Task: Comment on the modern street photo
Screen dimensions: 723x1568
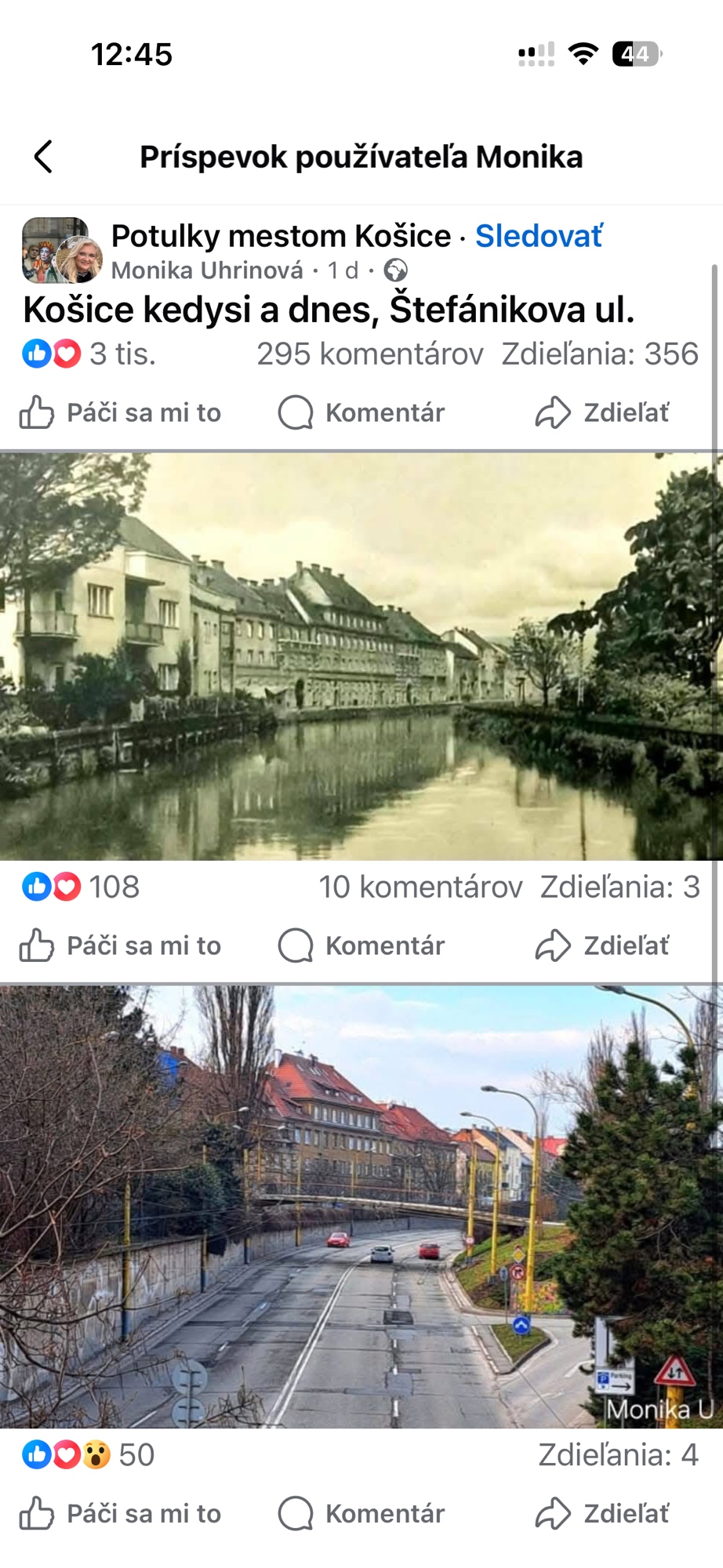Action: point(361,1513)
